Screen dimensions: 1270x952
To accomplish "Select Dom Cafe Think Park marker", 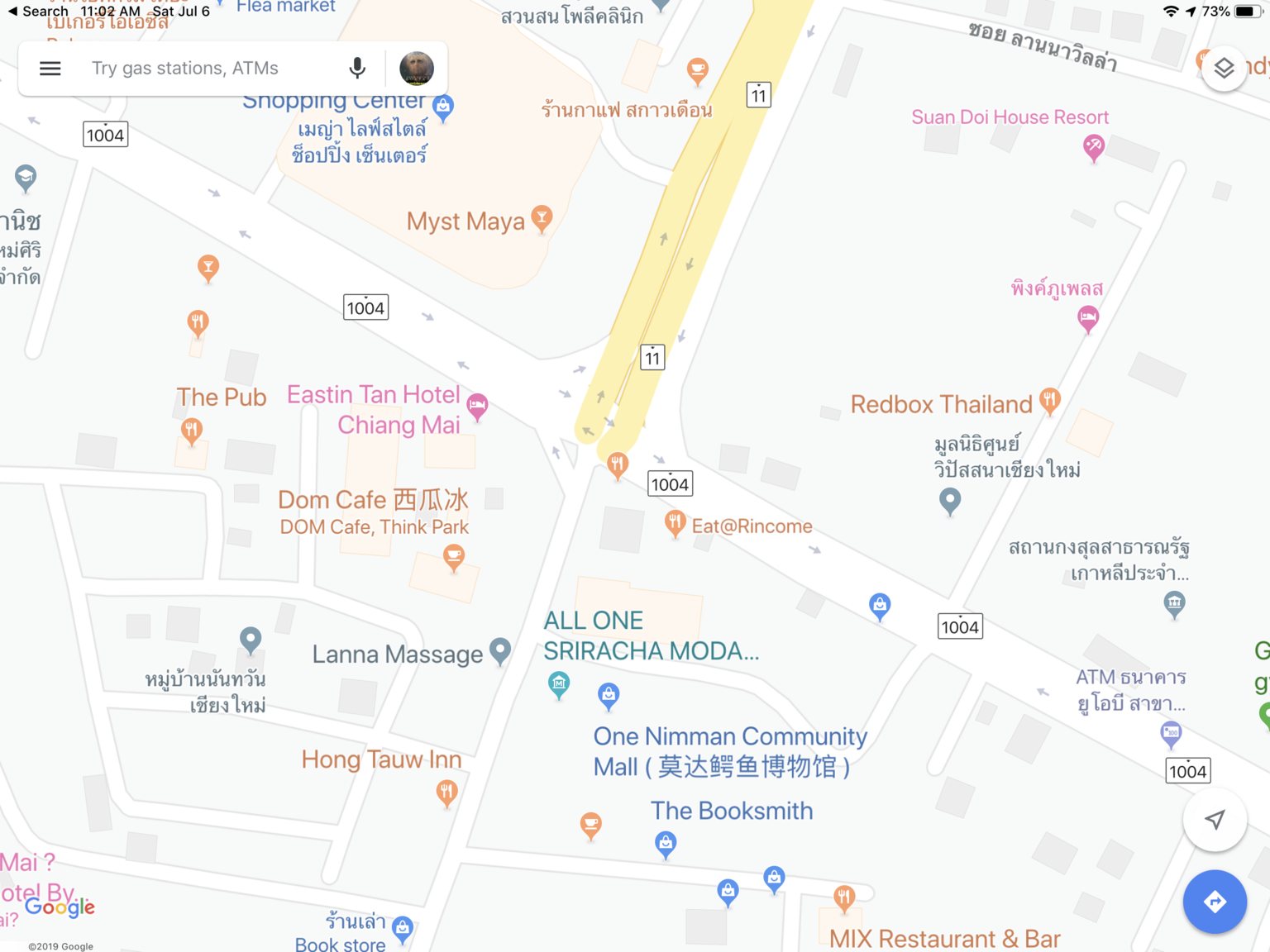I will coord(453,555).
